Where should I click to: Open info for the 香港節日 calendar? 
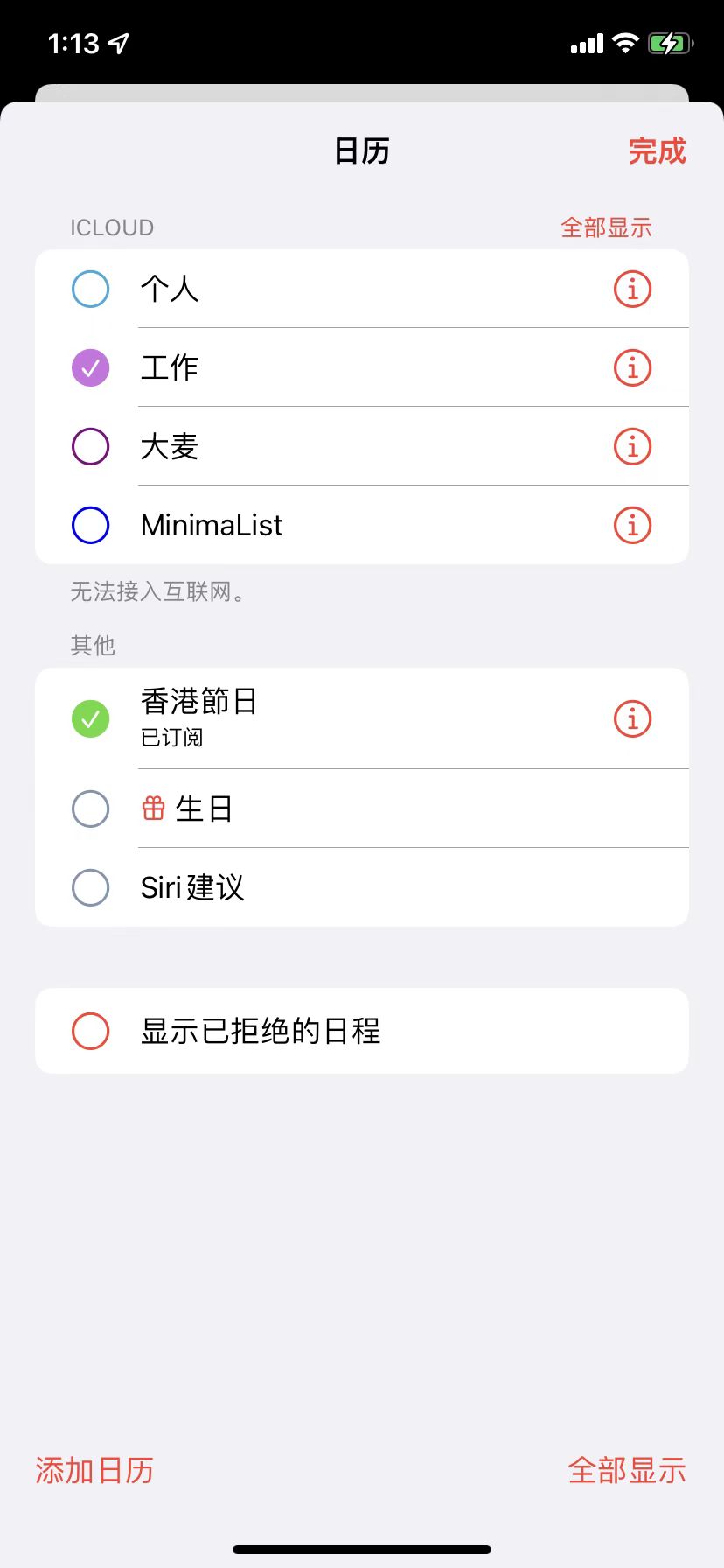point(632,718)
